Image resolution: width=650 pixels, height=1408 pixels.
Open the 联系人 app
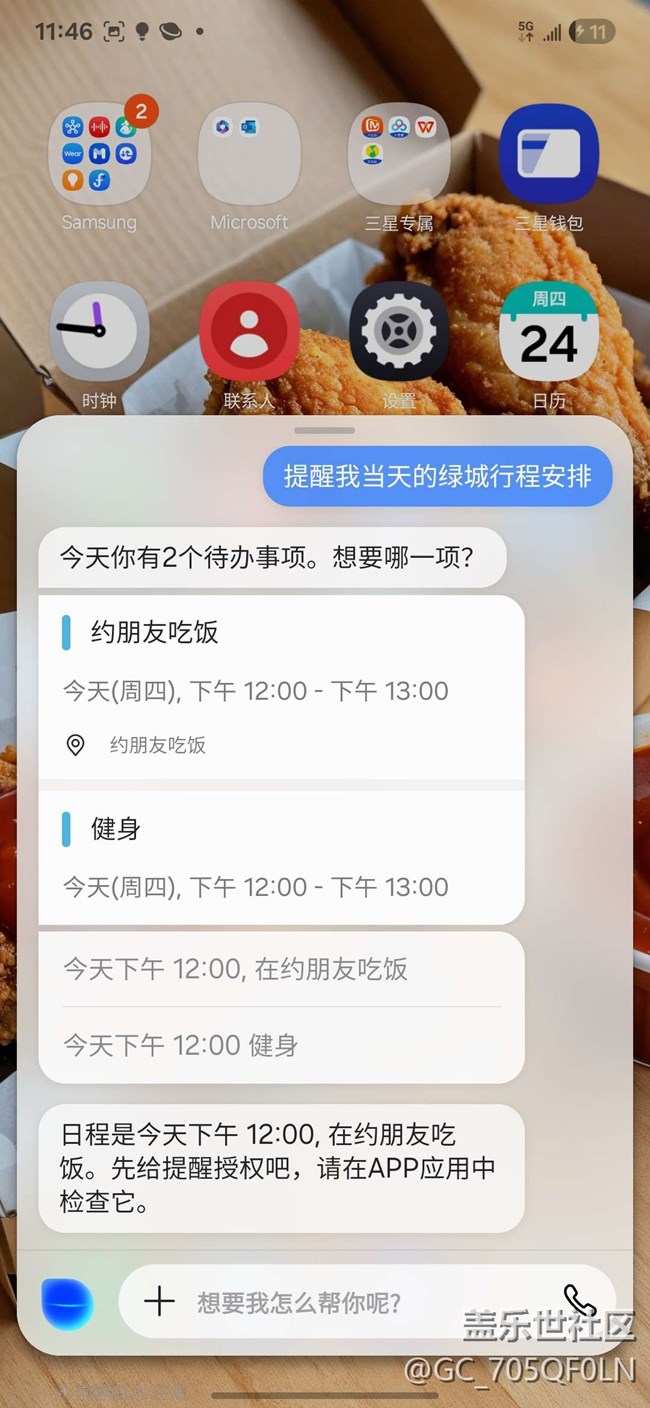pyautogui.click(x=249, y=332)
